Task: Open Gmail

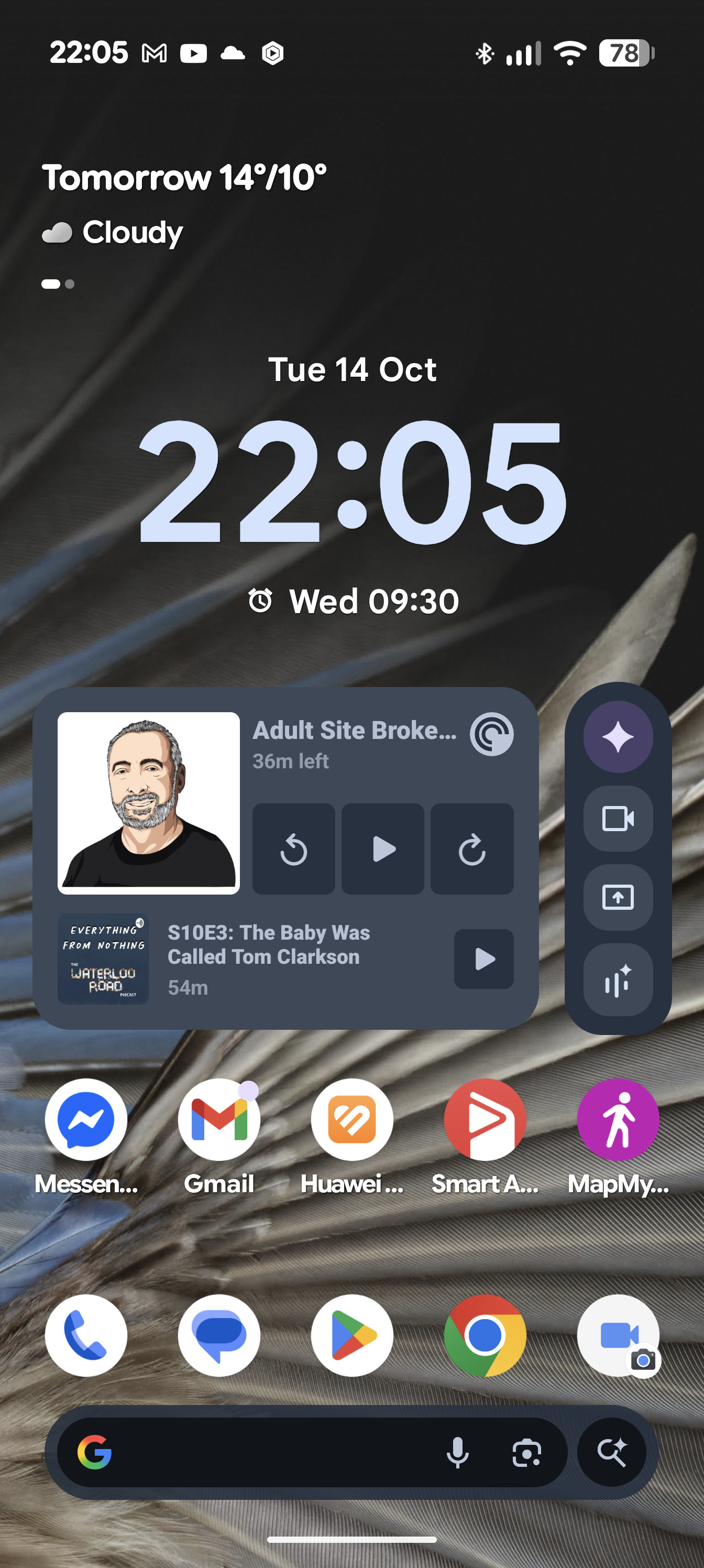Action: point(219,1119)
